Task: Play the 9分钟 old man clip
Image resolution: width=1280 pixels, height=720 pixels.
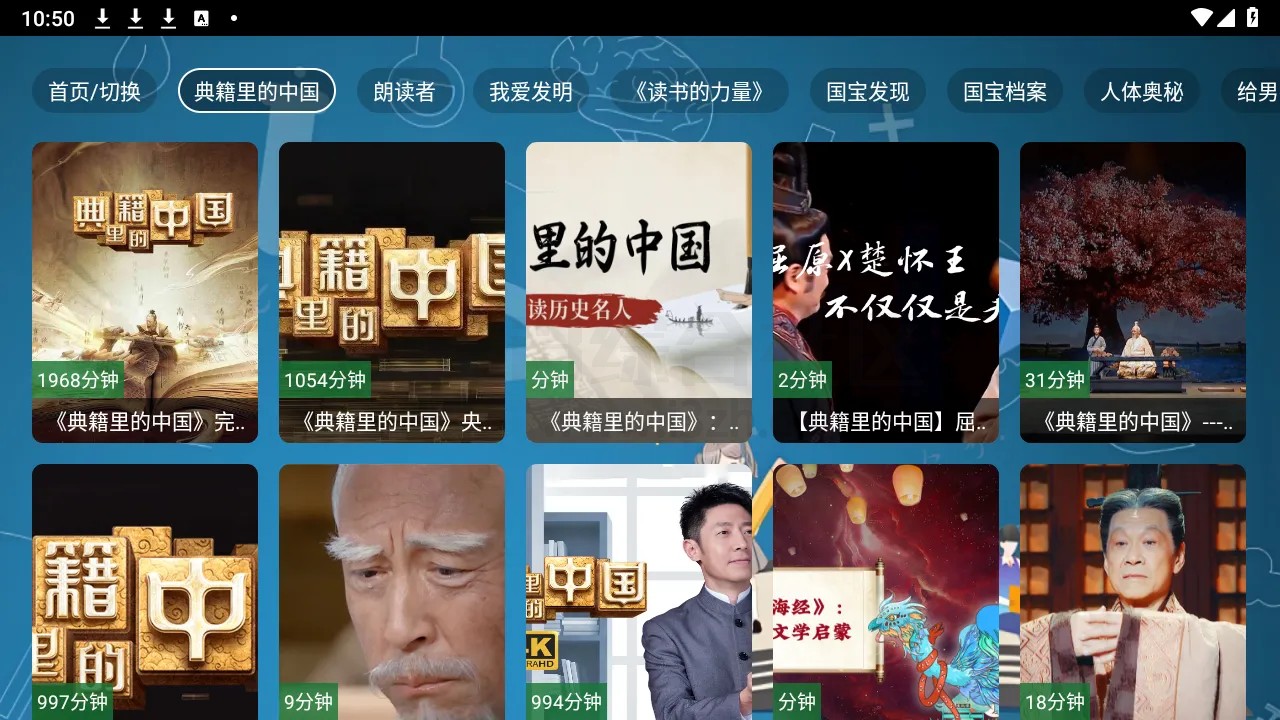Action: [x=392, y=590]
